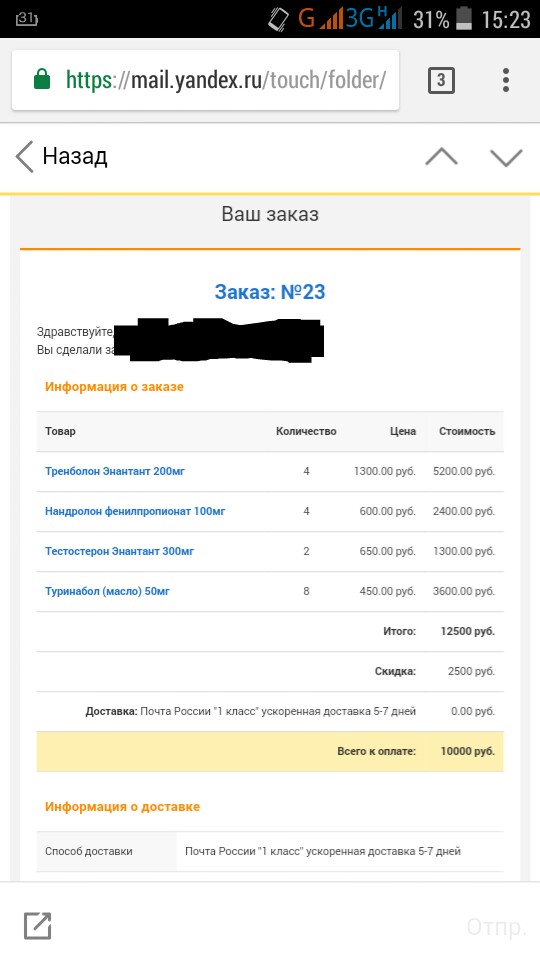Tap the Отпр. send button
The height and width of the screenshot is (960, 540).
[x=497, y=927]
